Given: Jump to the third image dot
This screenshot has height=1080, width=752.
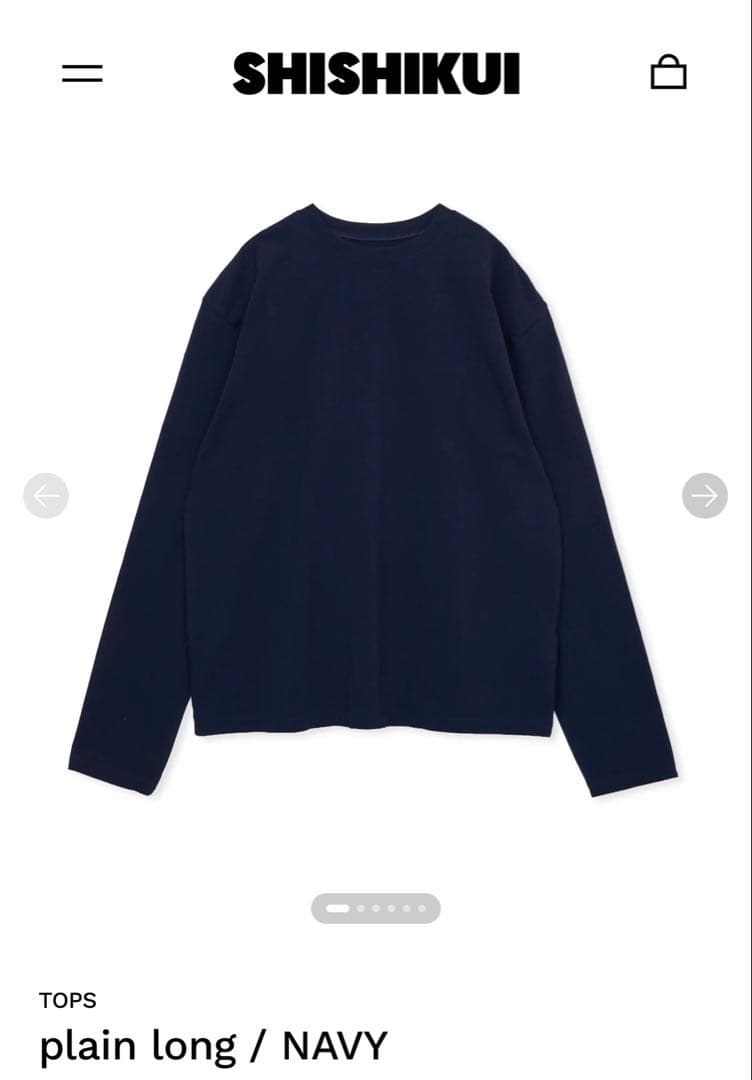Looking at the screenshot, I should [x=374, y=907].
